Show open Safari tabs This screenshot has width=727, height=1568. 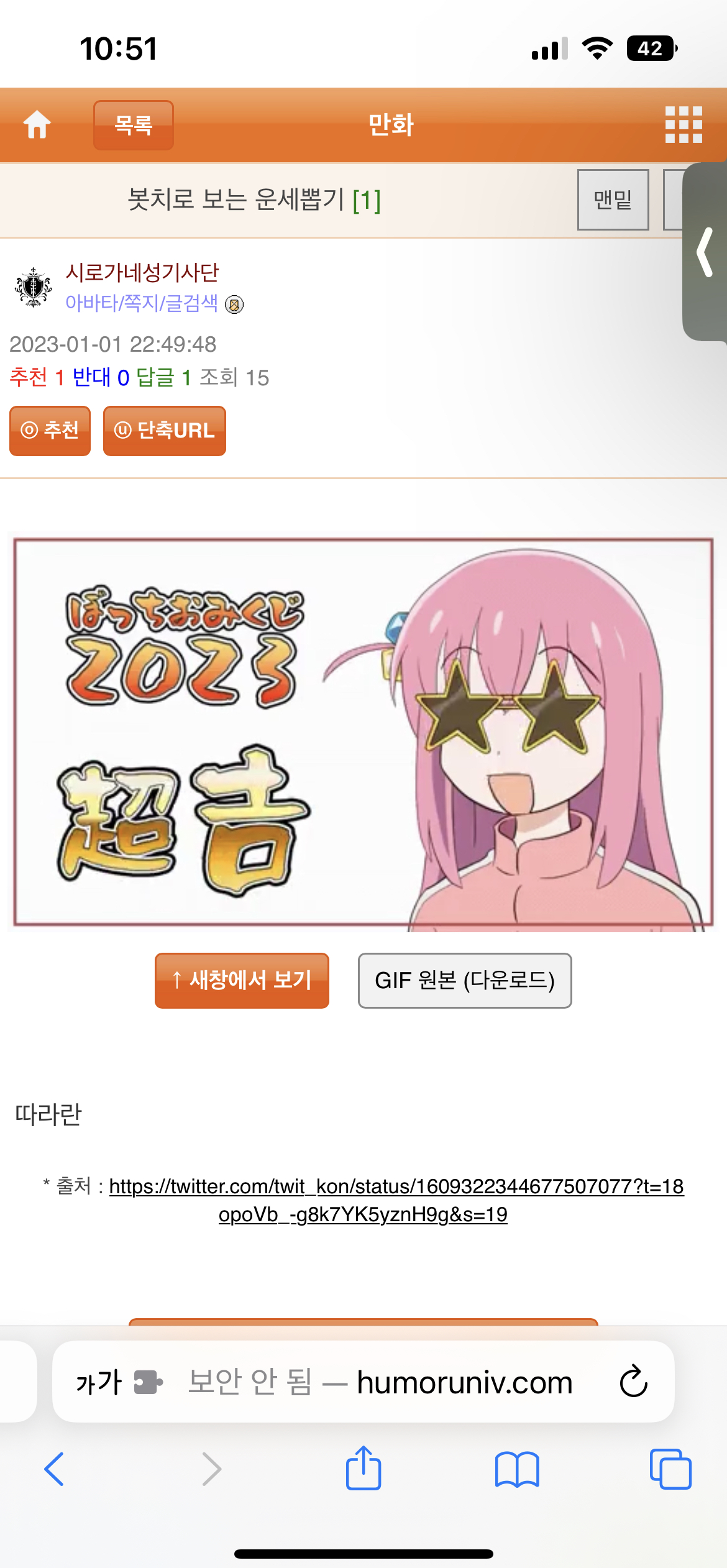point(670,1469)
